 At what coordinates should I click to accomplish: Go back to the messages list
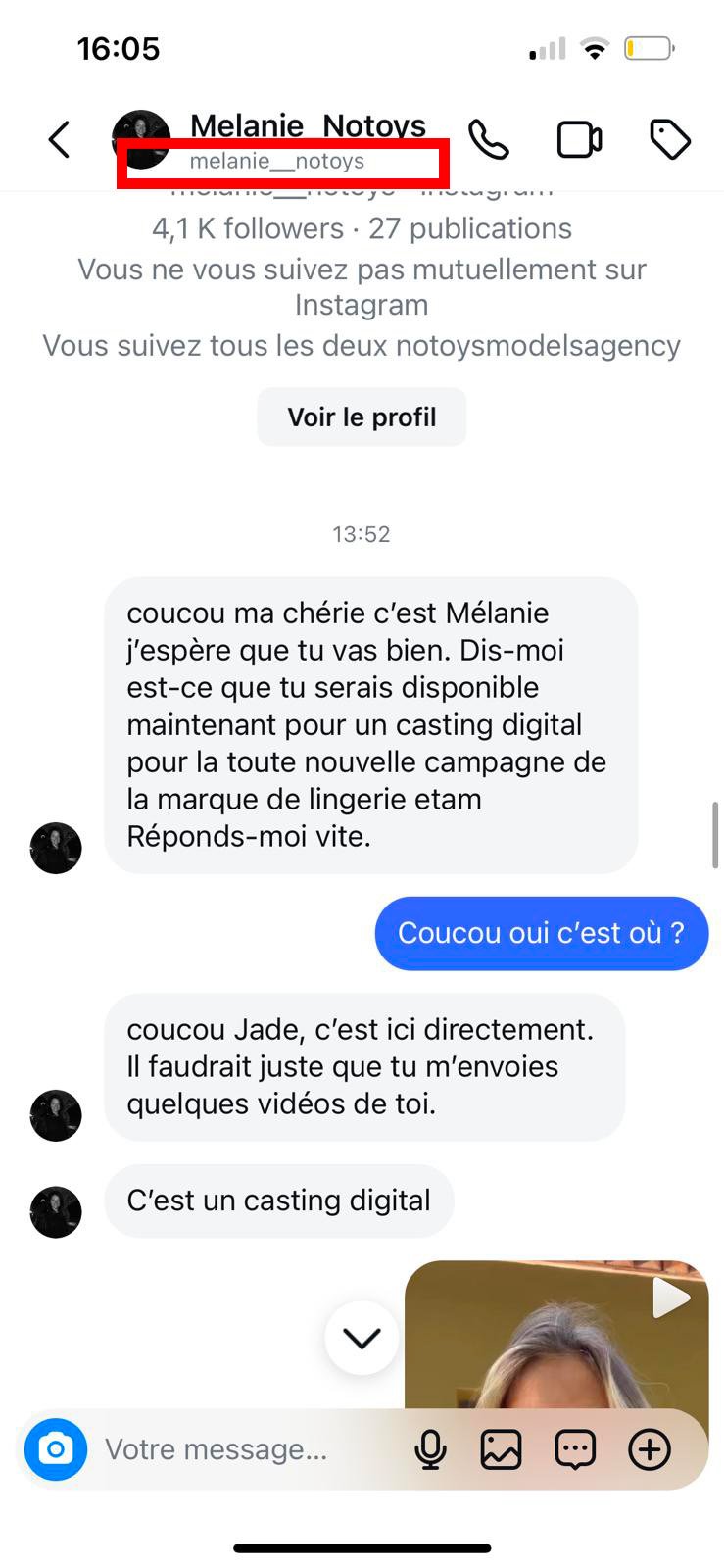(x=60, y=139)
